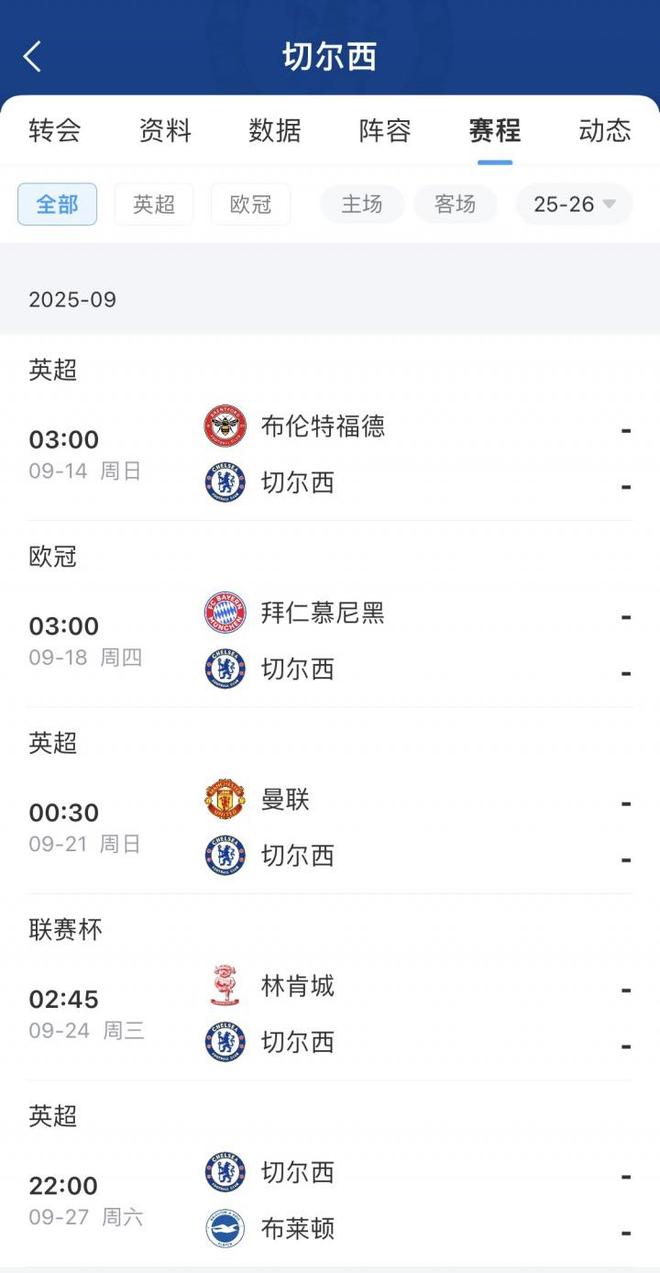Switch to the 数据 tab
660x1273 pixels.
tap(275, 130)
